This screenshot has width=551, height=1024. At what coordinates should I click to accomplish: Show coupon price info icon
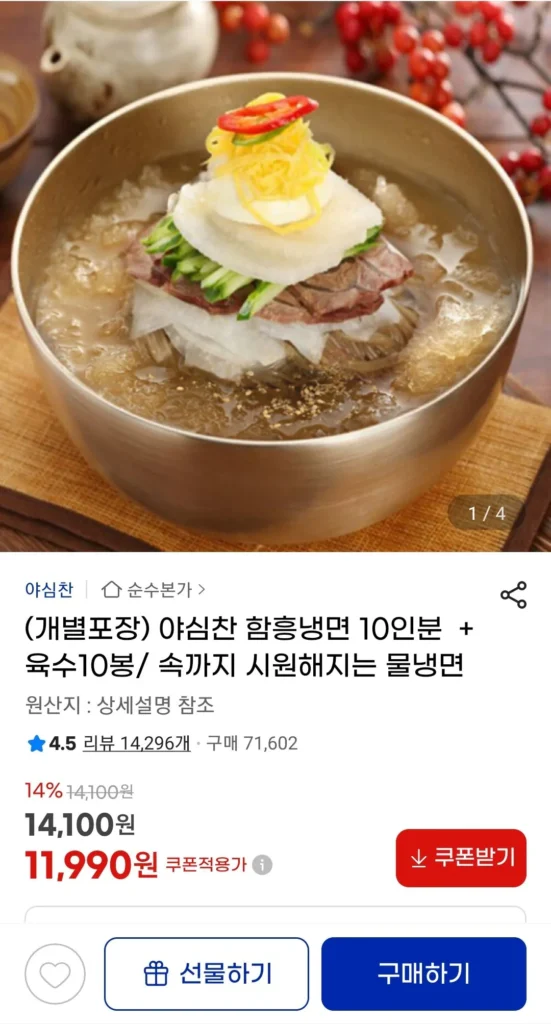[262, 865]
